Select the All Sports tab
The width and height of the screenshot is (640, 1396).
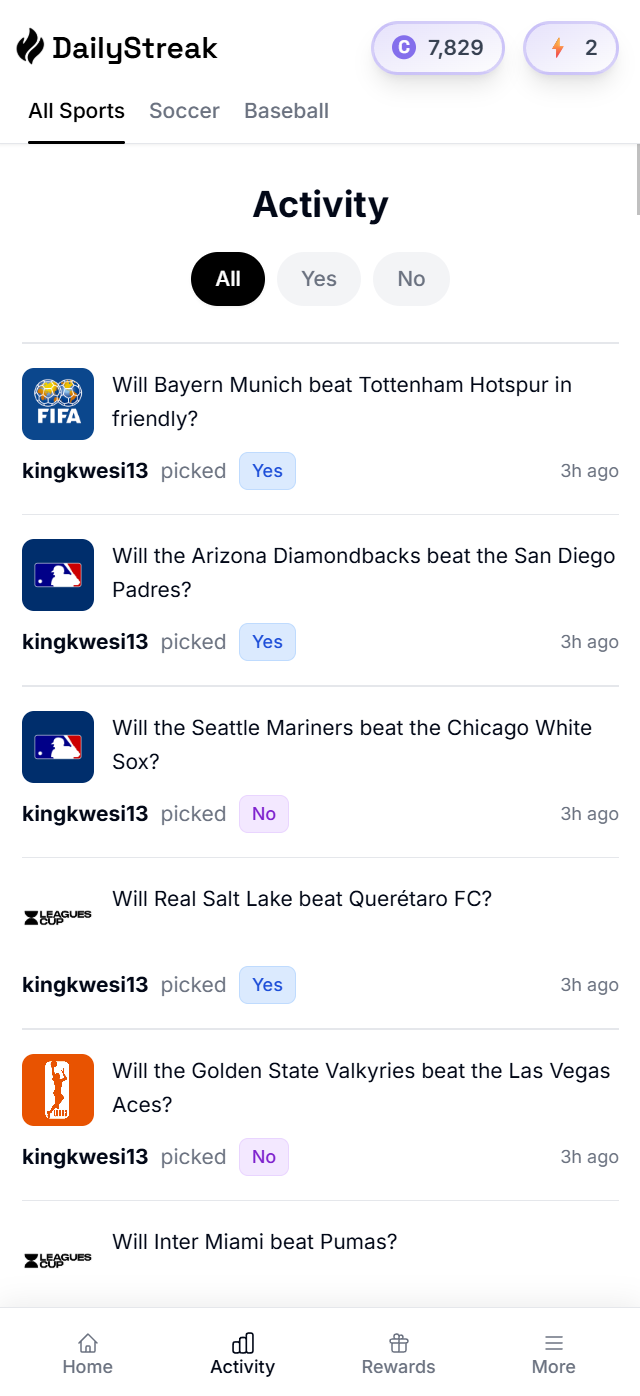pos(76,111)
